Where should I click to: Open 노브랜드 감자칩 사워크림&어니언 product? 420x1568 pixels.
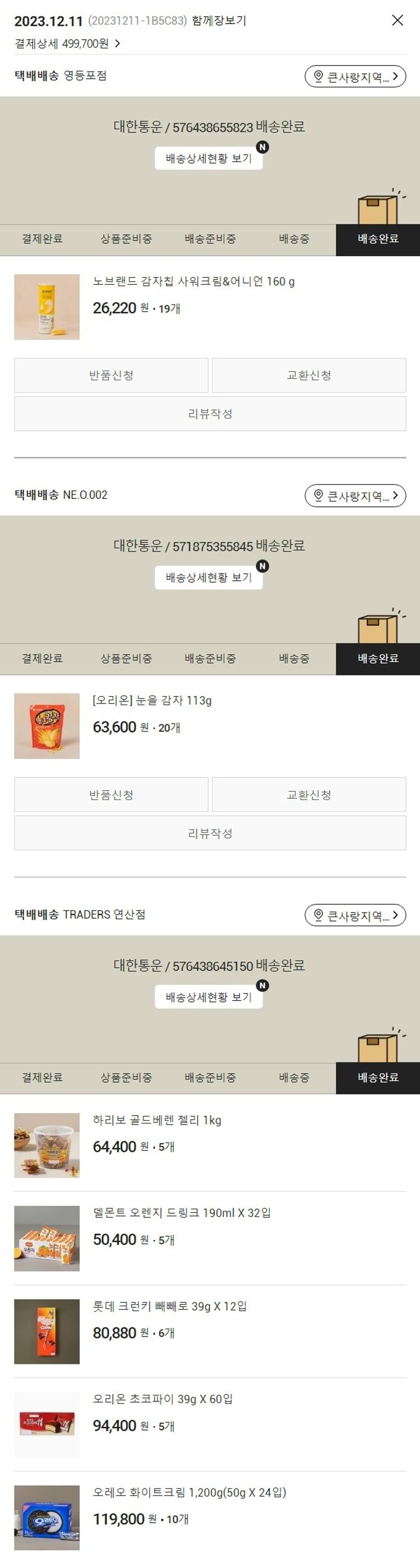pyautogui.click(x=193, y=282)
